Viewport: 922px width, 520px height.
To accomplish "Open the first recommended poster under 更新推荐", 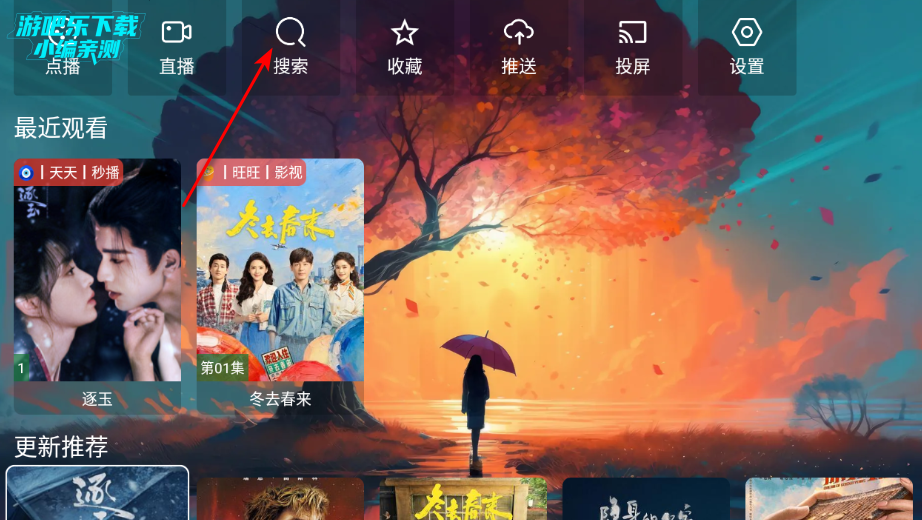I will tap(97, 495).
